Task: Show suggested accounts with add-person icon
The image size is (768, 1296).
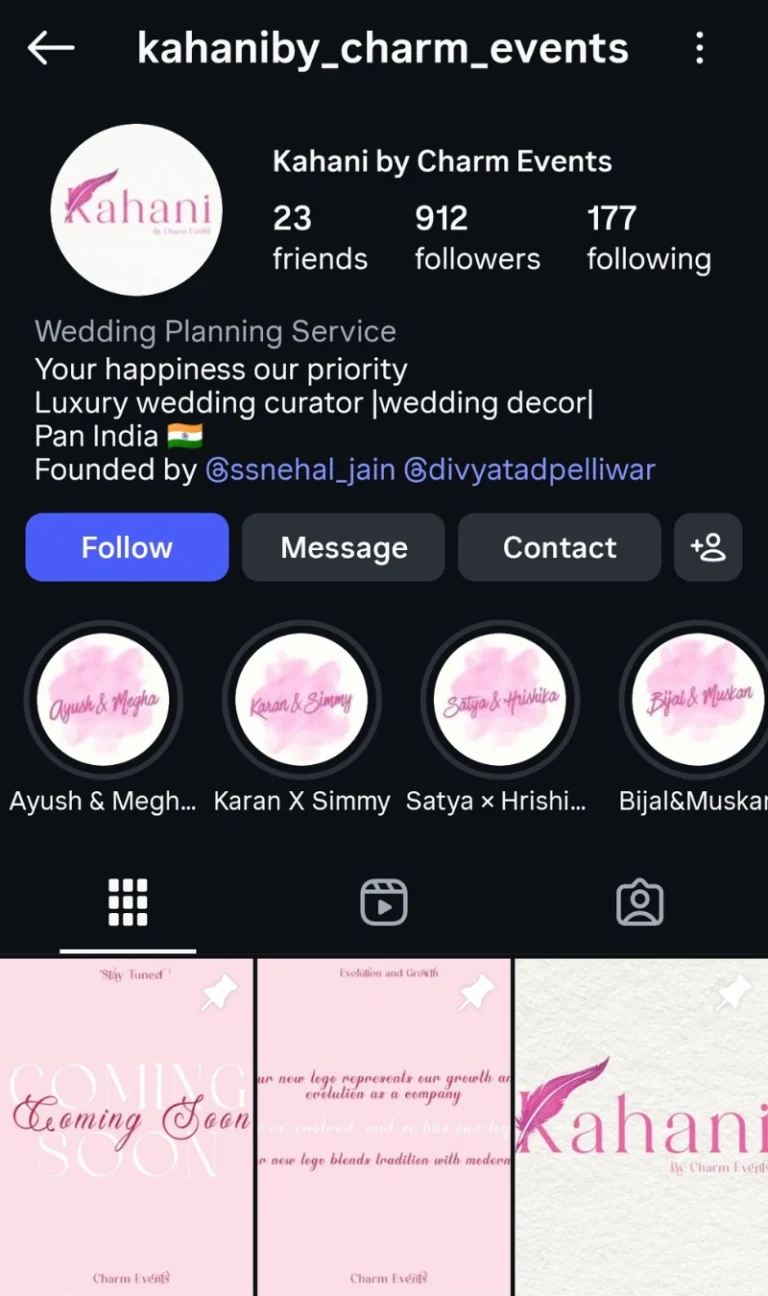Action: click(x=708, y=547)
